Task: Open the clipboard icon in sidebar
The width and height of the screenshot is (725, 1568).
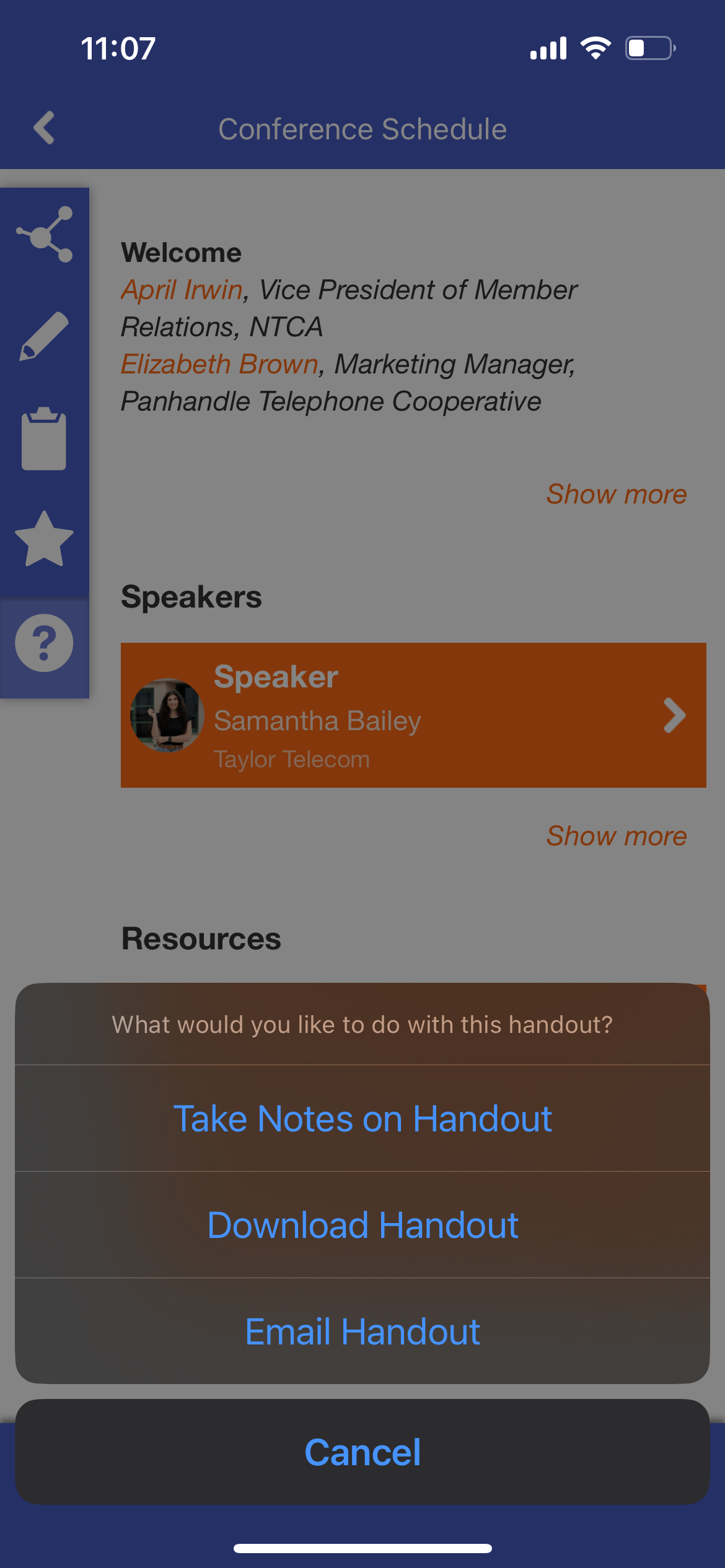Action: click(x=45, y=438)
